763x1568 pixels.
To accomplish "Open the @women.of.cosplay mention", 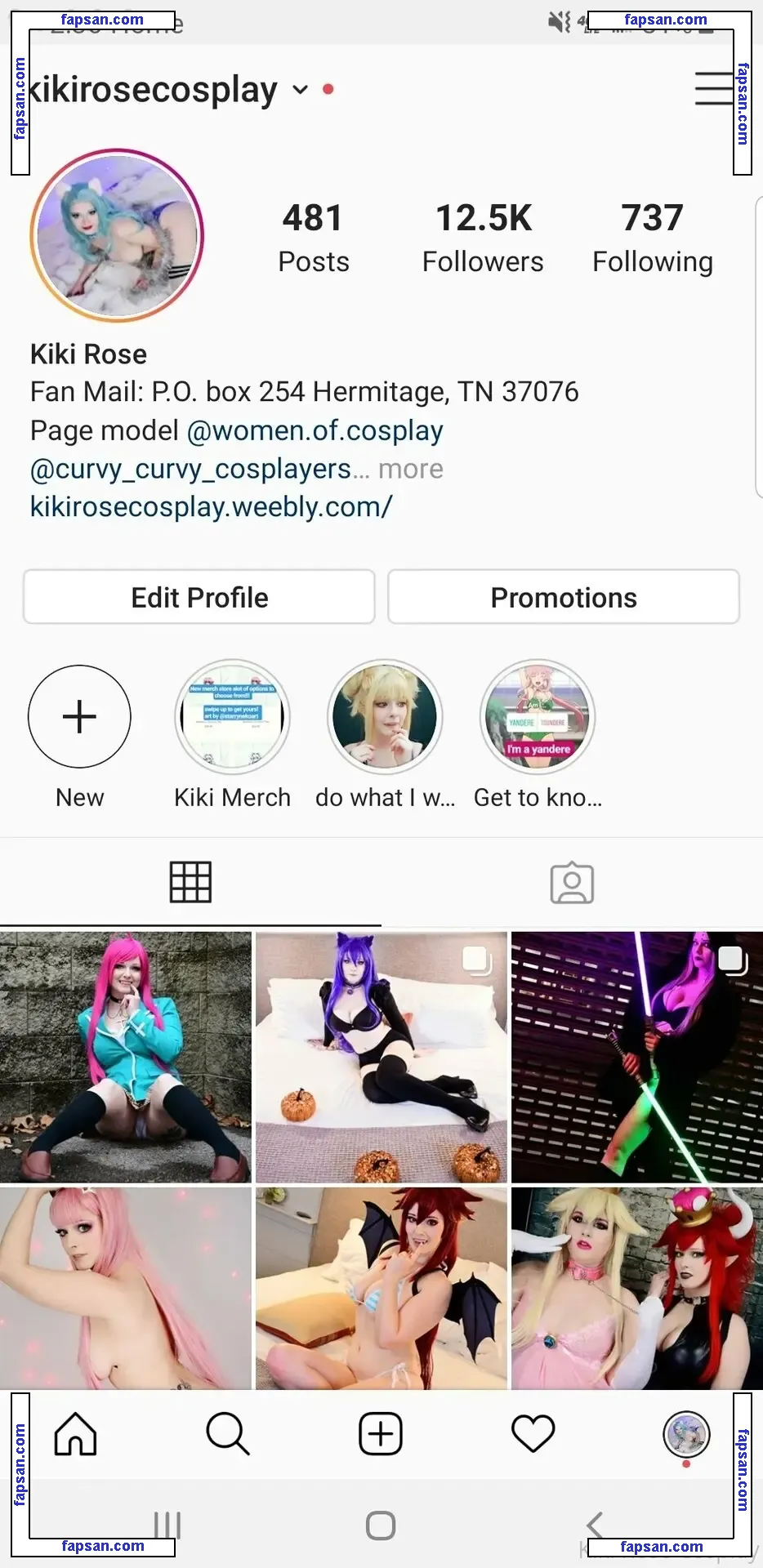I will point(315,430).
